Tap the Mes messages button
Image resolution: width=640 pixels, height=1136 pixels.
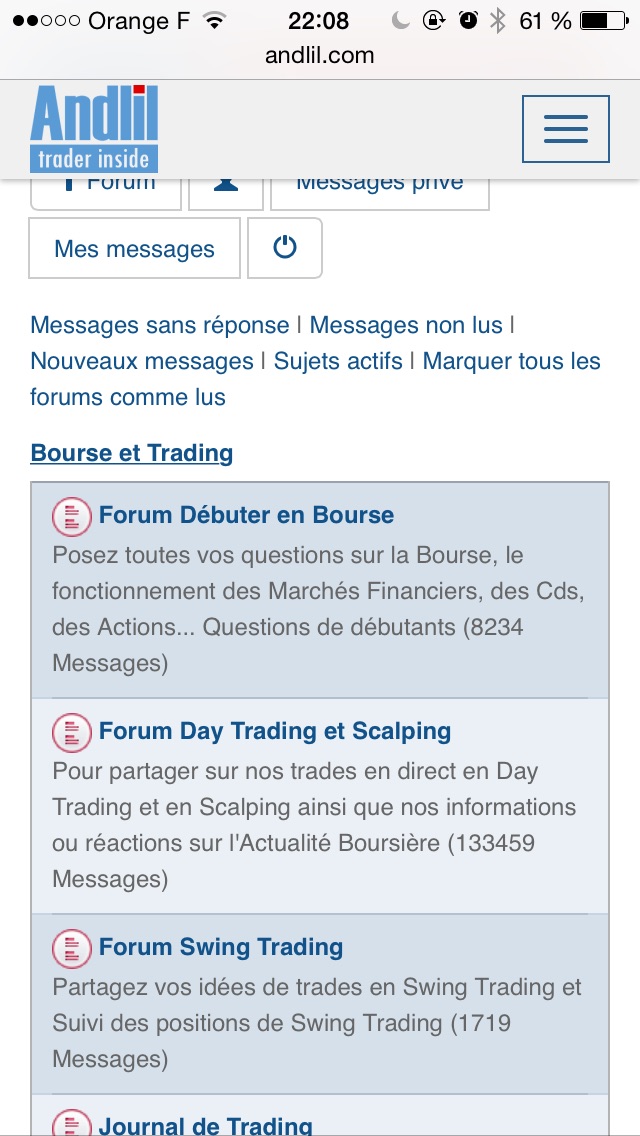click(x=134, y=249)
